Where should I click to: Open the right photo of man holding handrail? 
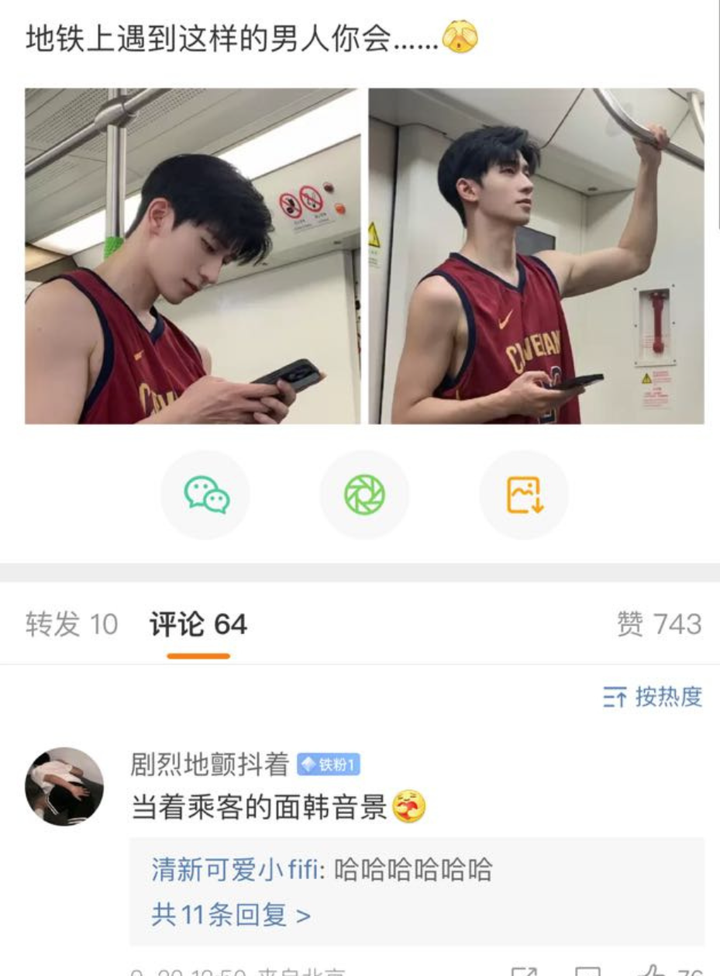[537, 256]
